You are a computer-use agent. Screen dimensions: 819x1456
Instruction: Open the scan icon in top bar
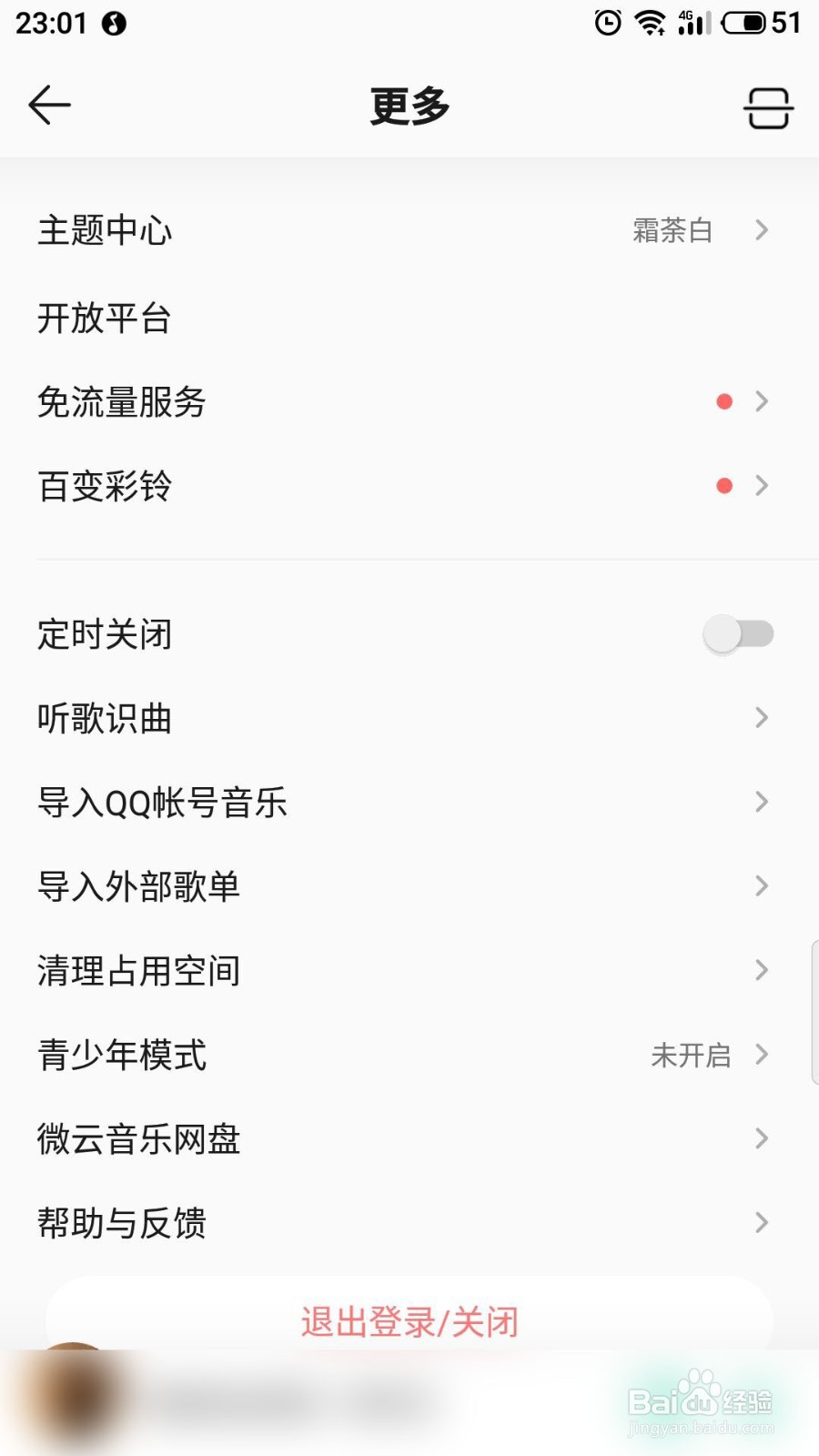[768, 107]
